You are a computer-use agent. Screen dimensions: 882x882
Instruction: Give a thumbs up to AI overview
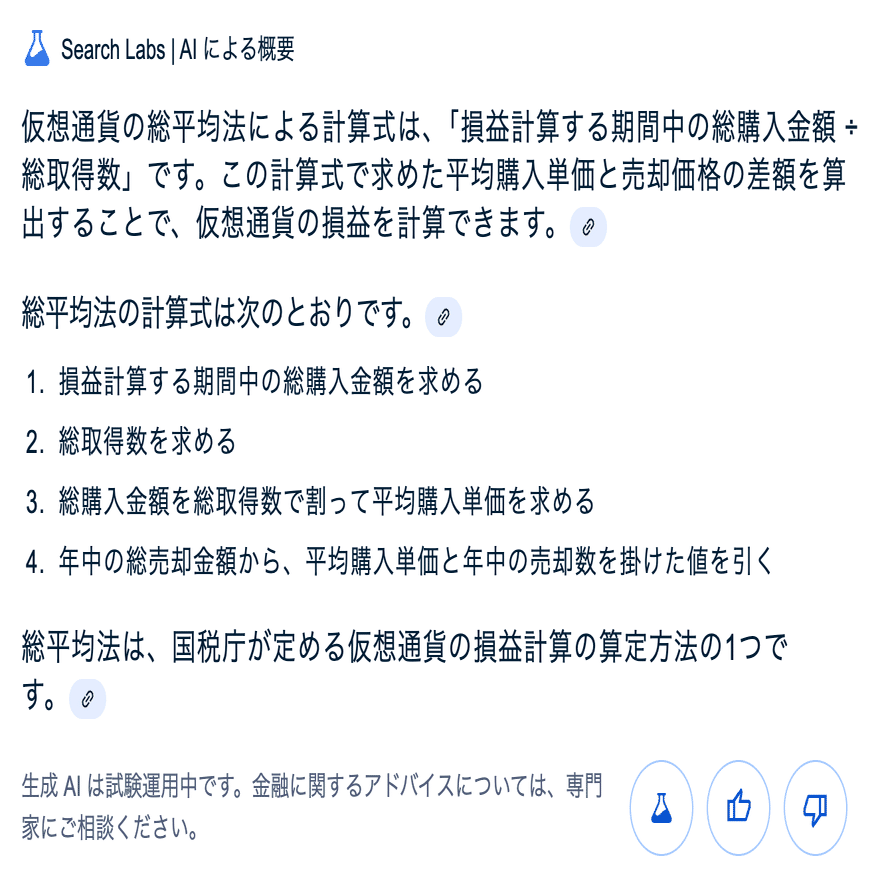click(739, 807)
